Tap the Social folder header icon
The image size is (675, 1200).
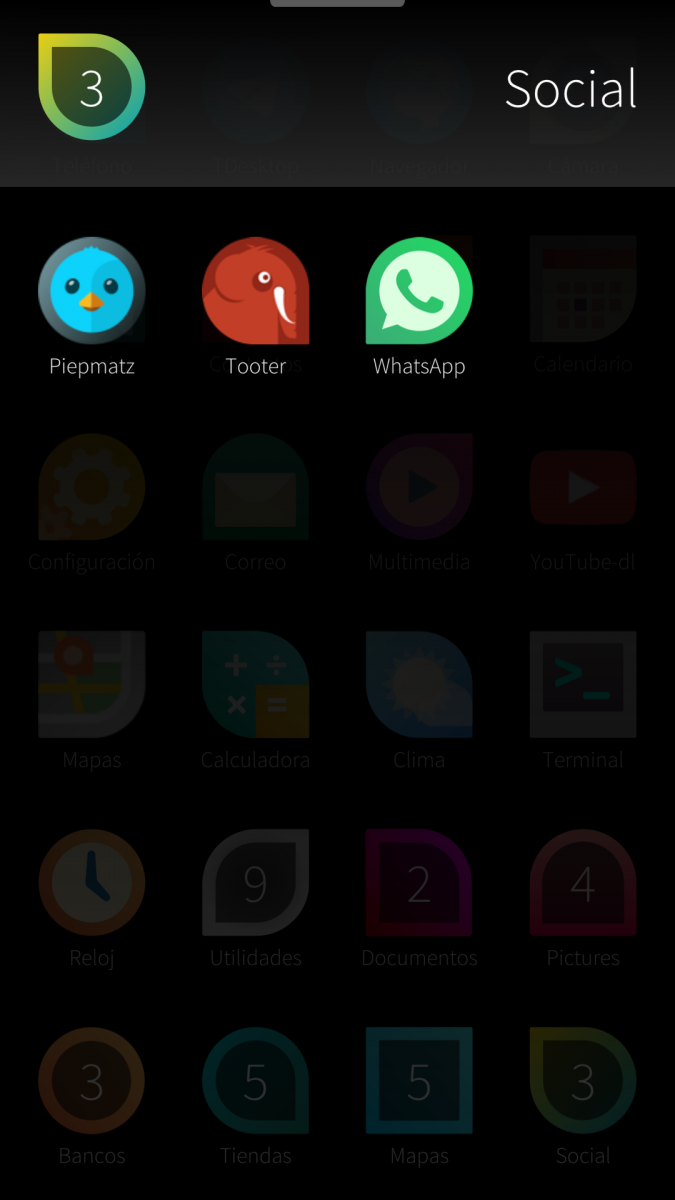tap(92, 88)
